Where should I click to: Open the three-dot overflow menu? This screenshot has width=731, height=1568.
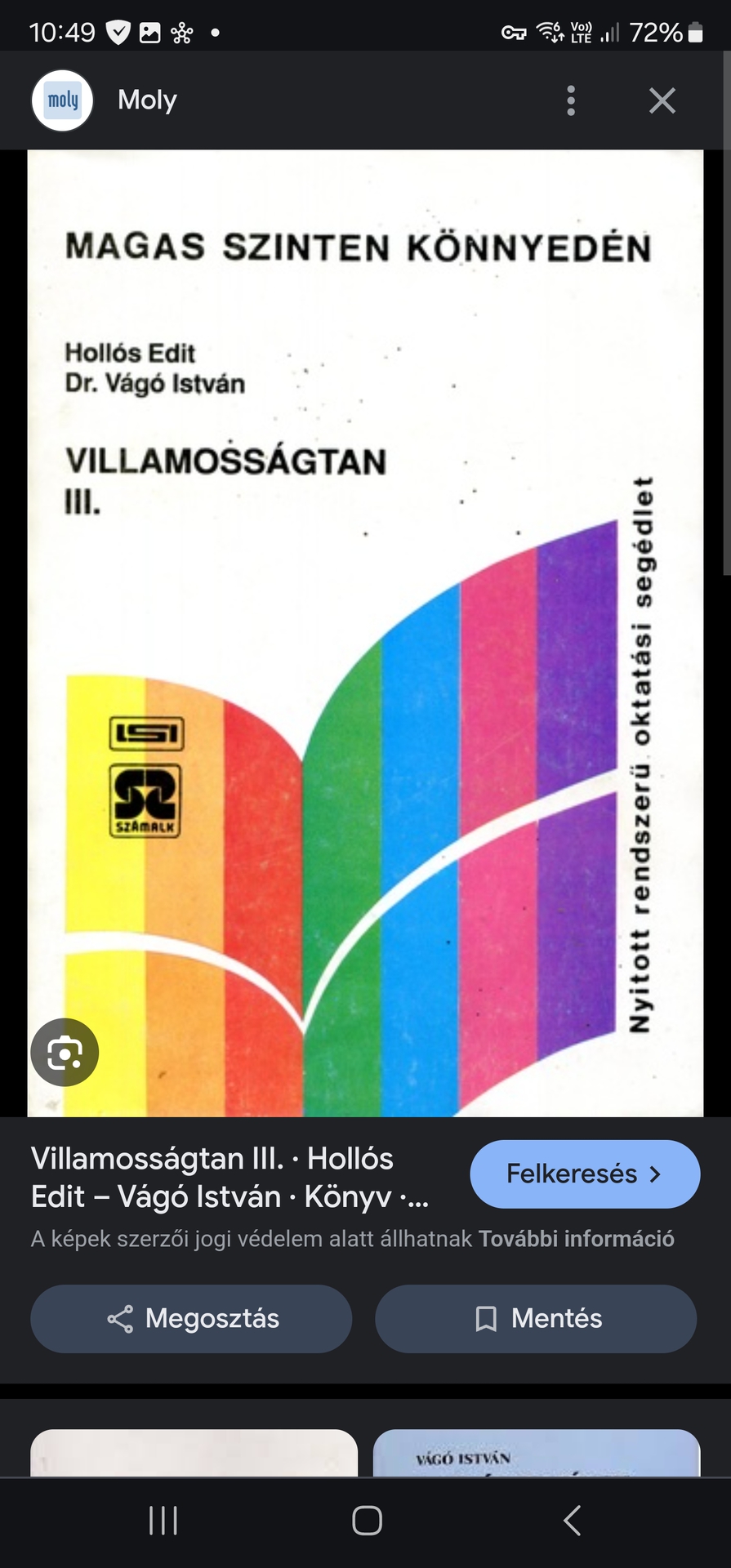coord(571,100)
